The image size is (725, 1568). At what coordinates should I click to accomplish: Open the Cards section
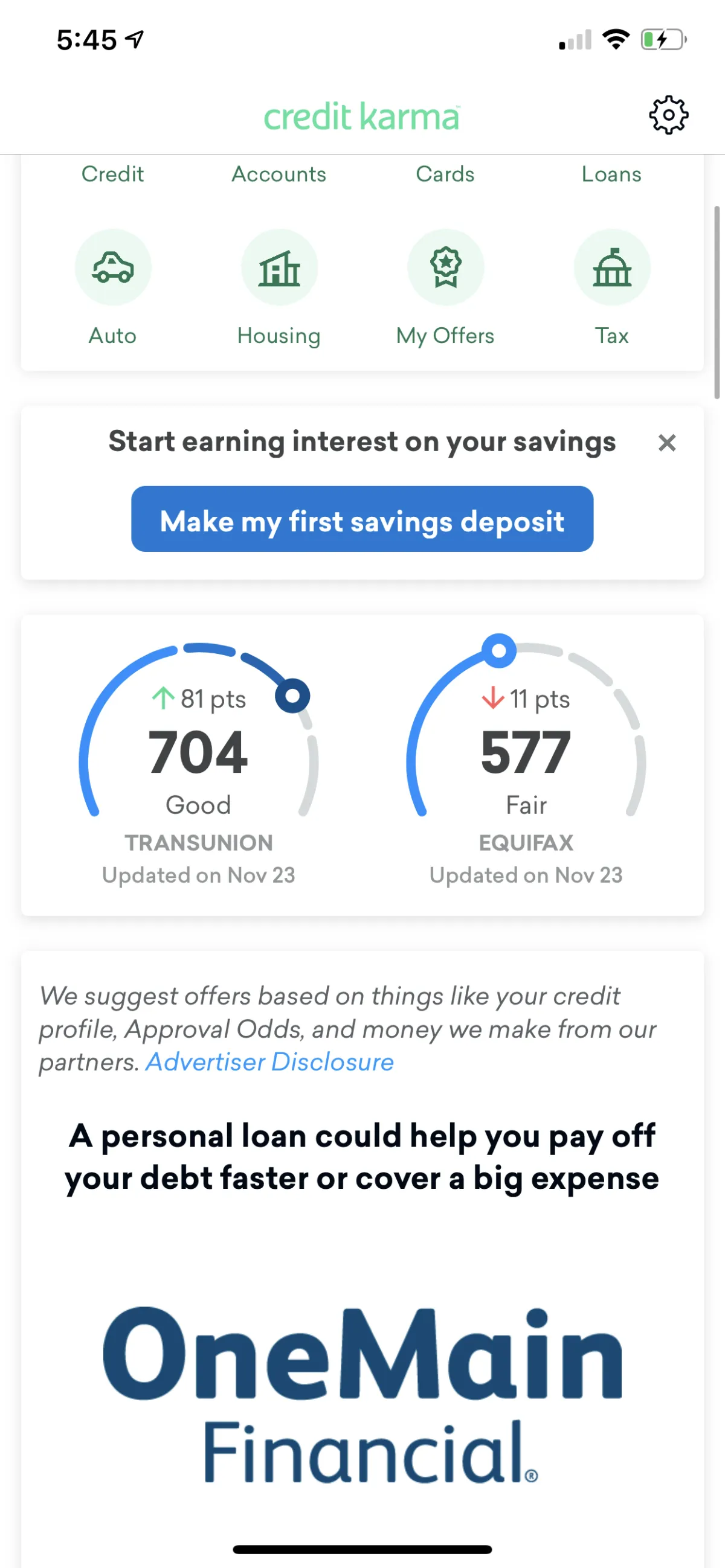445,174
